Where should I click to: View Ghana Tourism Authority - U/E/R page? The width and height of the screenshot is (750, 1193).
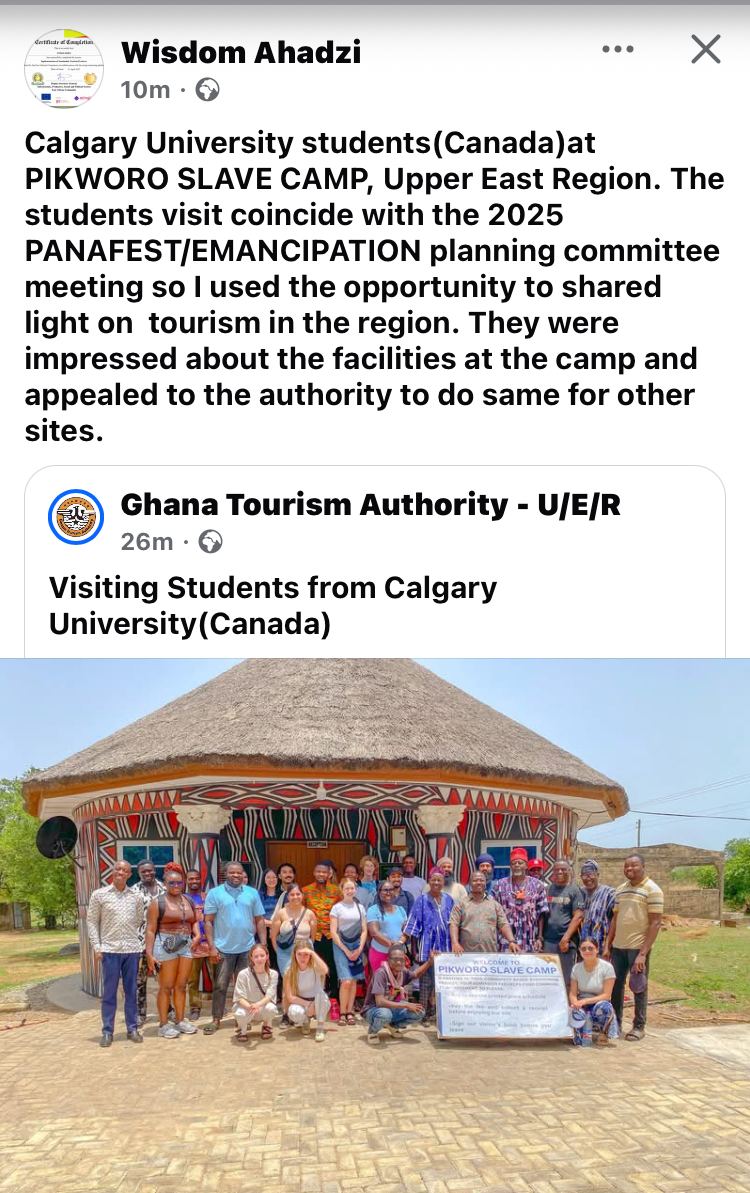pos(370,505)
